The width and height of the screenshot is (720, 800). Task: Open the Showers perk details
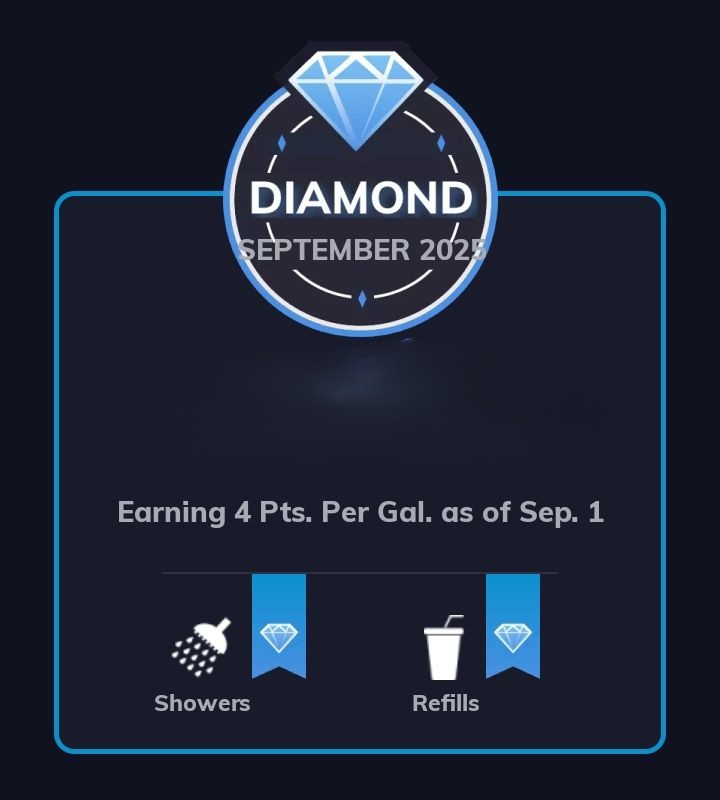click(x=203, y=650)
